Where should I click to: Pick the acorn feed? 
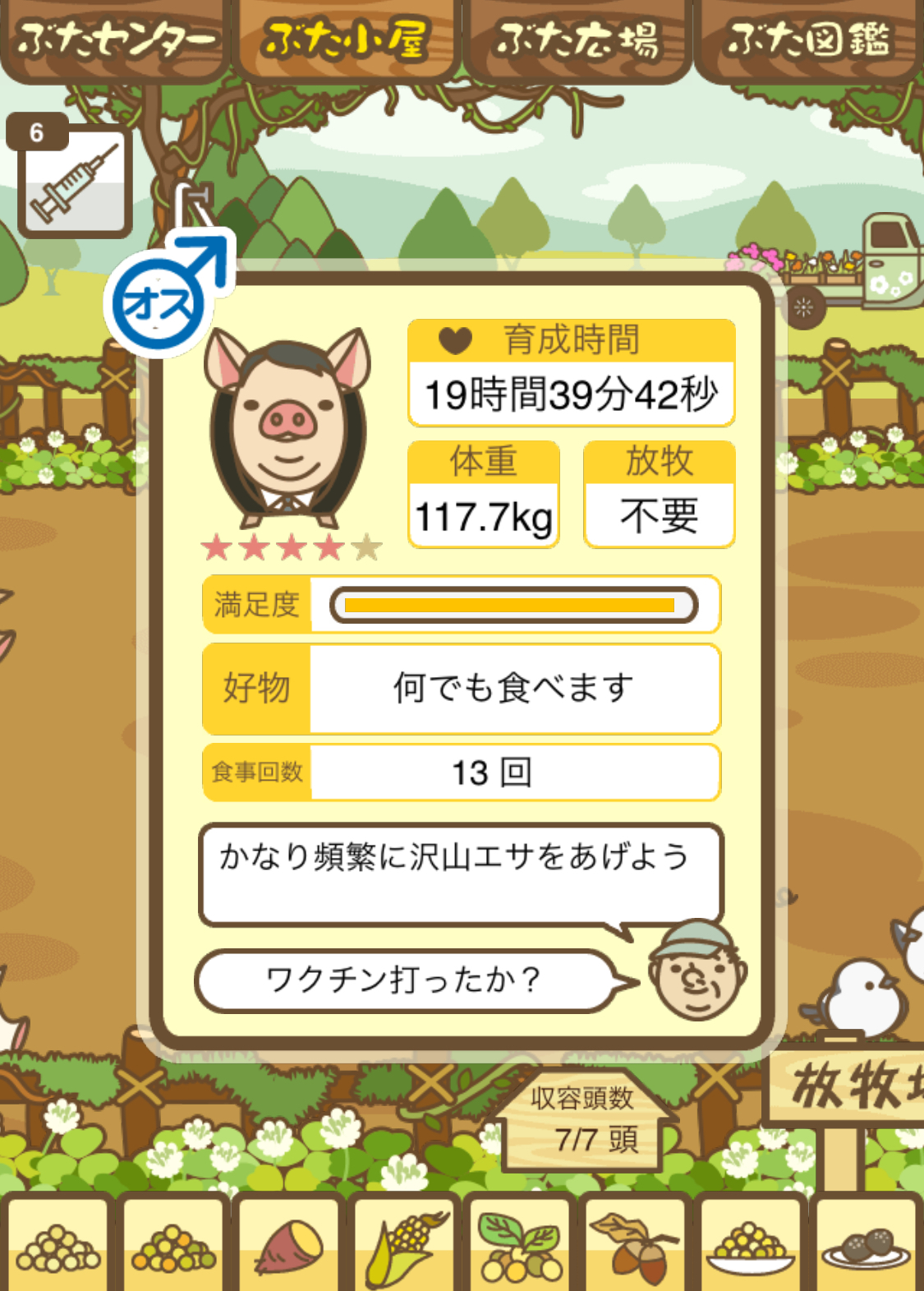636,1245
